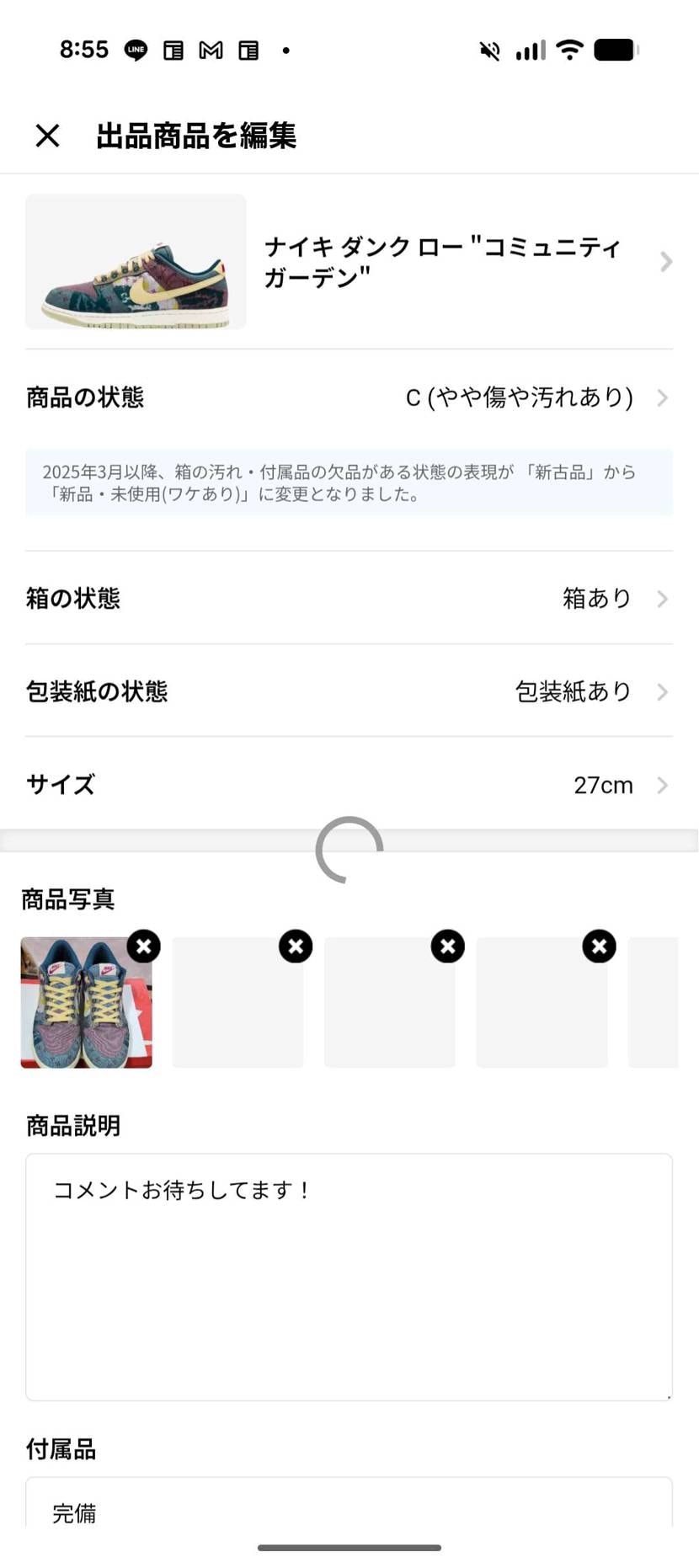Tap the 包装紙あり label
Viewport: 699px width, 1568px height.
577,691
